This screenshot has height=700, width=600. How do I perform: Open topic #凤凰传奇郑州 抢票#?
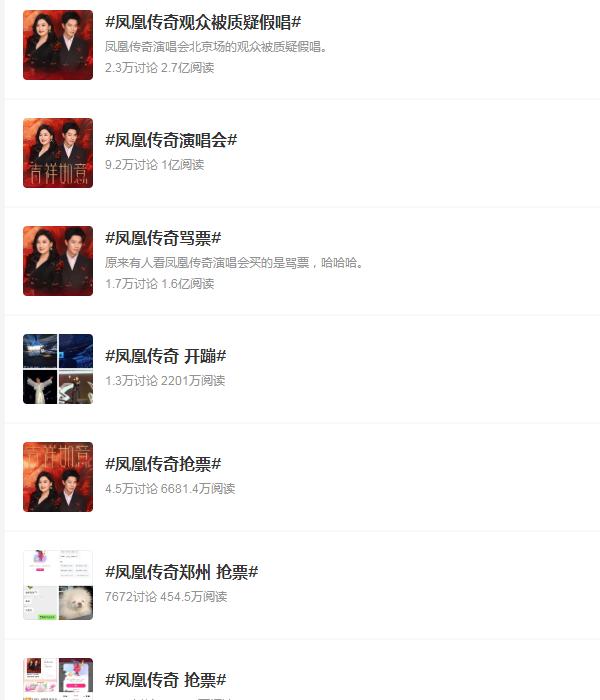[x=182, y=572]
